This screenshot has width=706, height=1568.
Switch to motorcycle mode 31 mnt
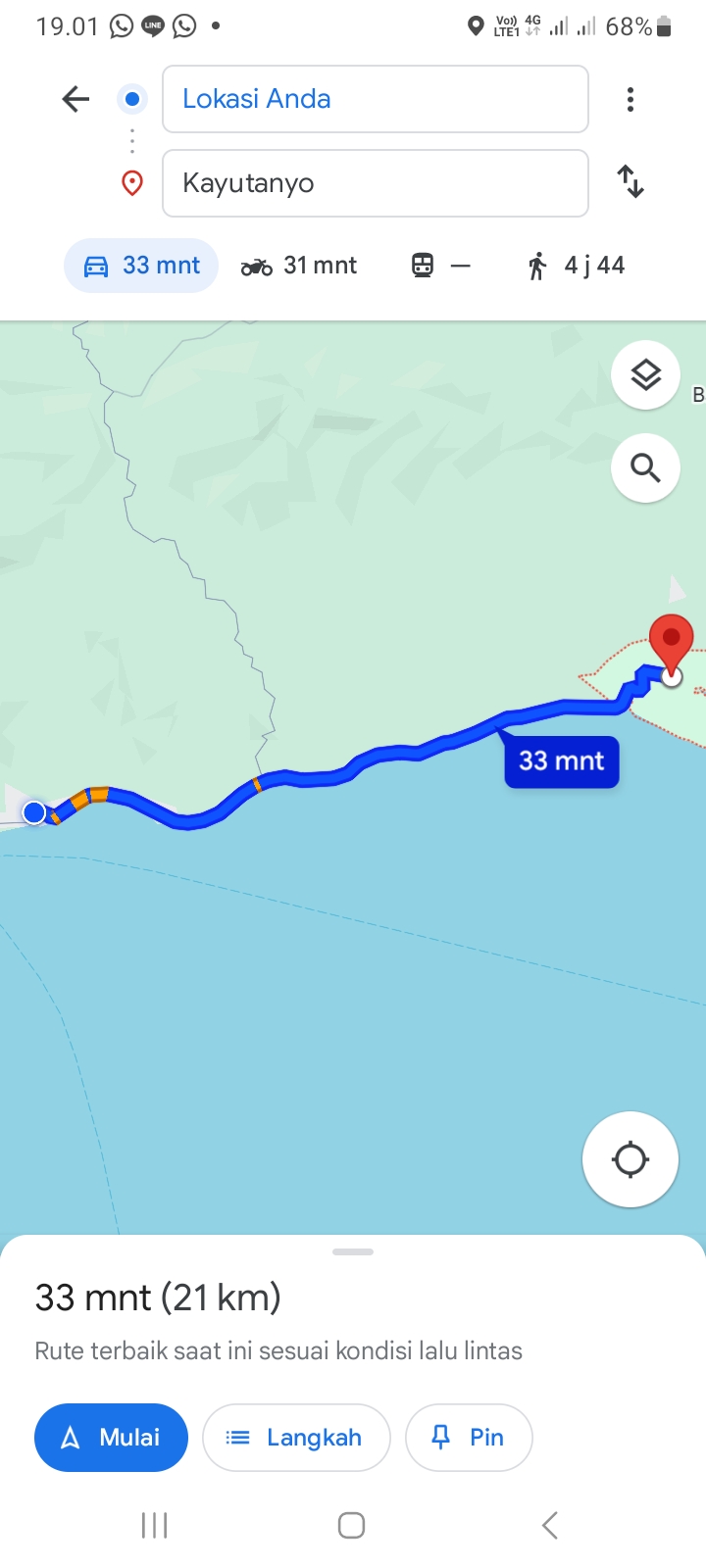[x=299, y=266]
